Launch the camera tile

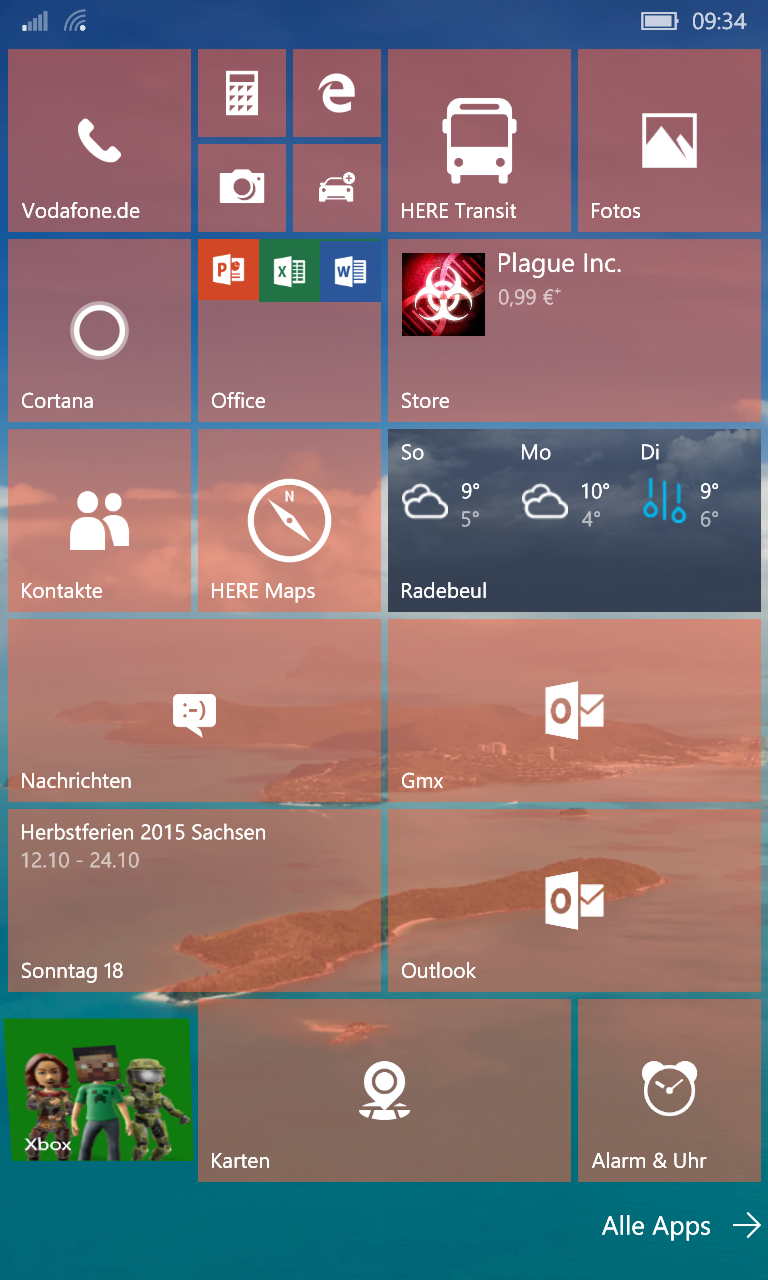point(242,188)
